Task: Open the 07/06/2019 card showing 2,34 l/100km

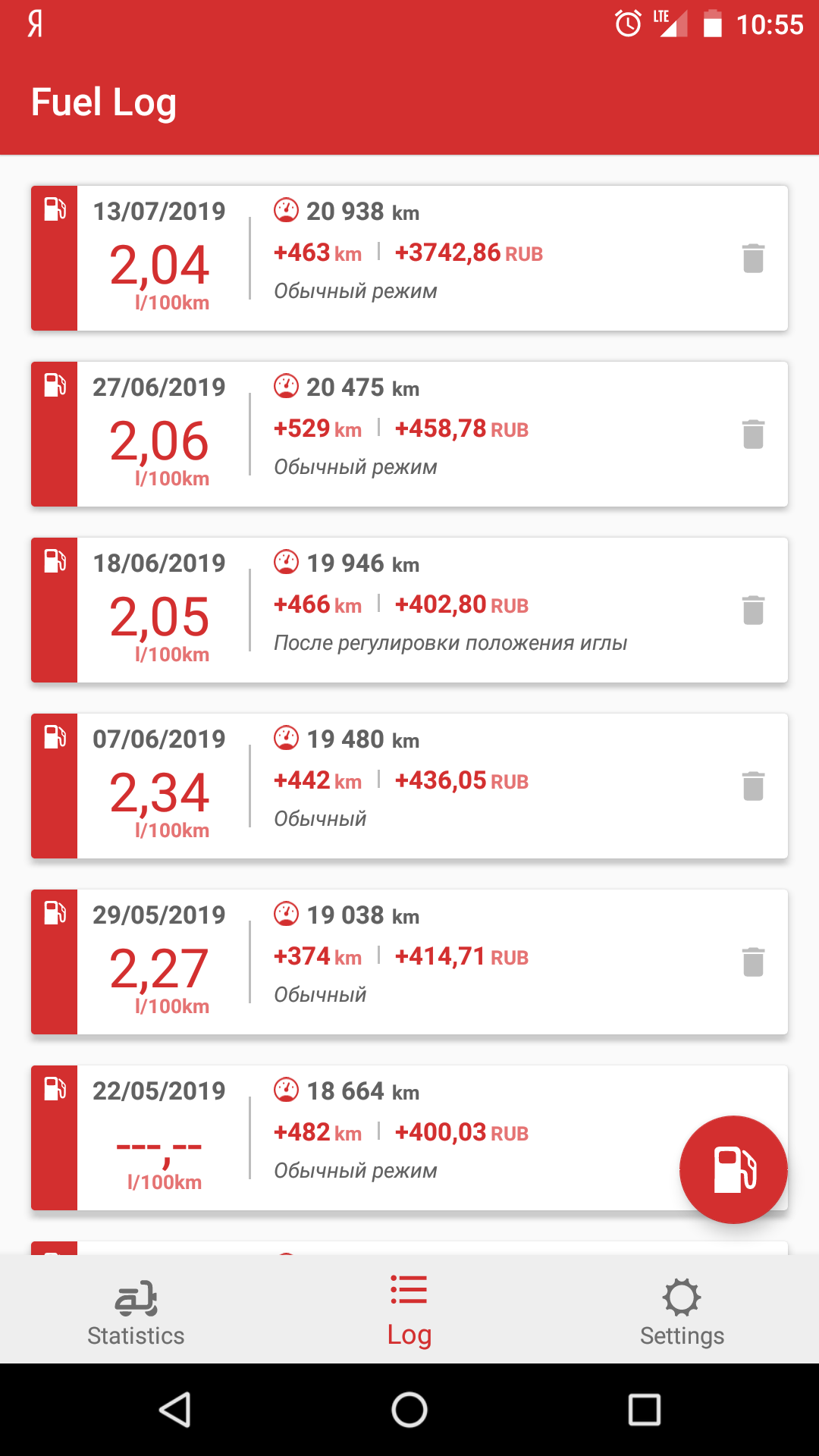Action: tap(409, 786)
